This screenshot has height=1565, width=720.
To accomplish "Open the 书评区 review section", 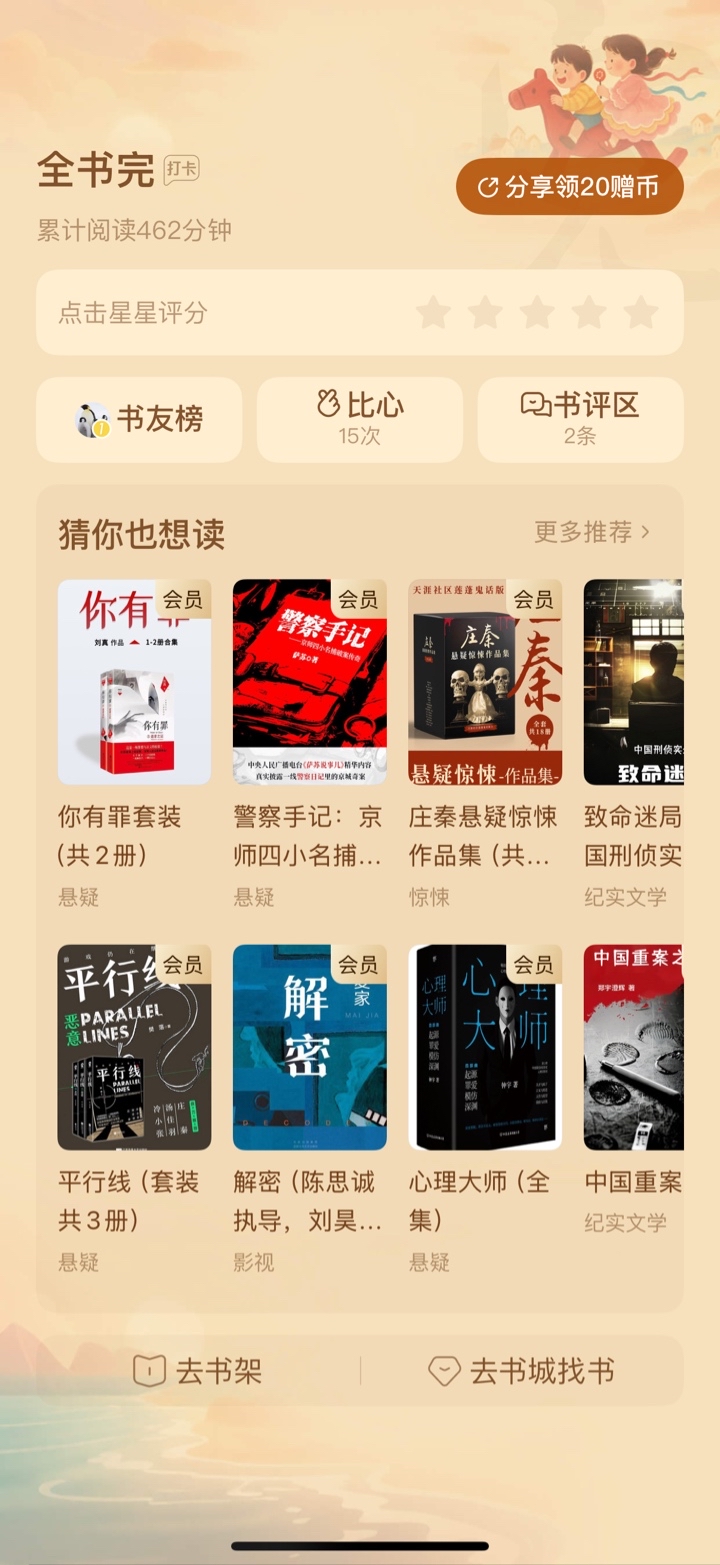I will point(580,420).
